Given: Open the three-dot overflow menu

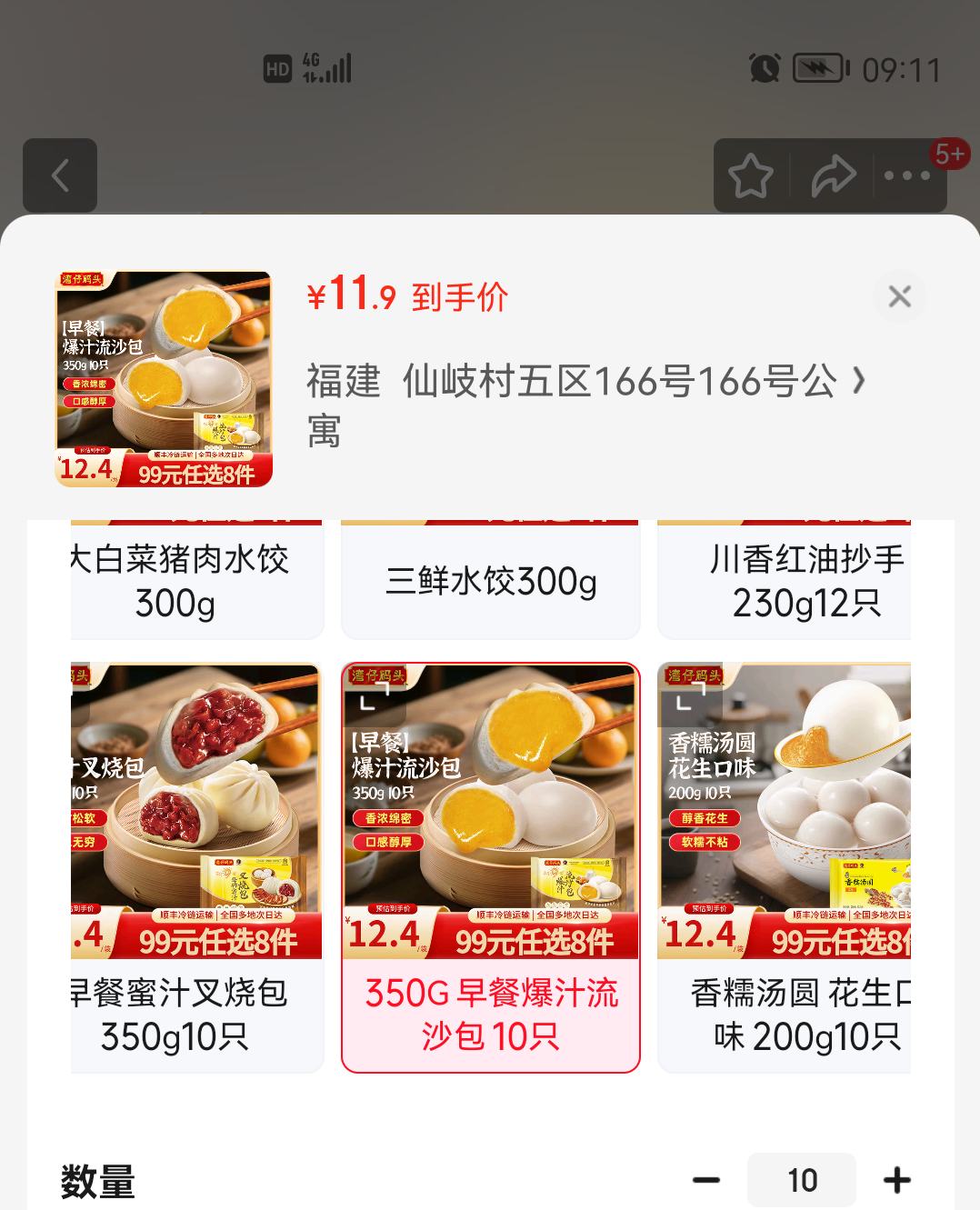Looking at the screenshot, I should coord(907,175).
